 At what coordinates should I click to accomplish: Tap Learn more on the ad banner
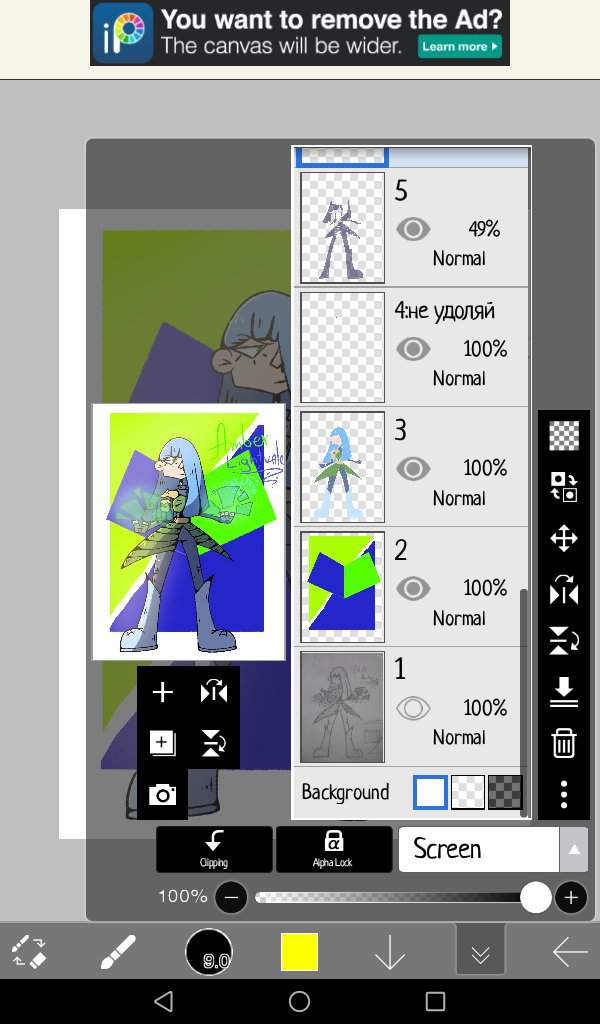pos(459,46)
